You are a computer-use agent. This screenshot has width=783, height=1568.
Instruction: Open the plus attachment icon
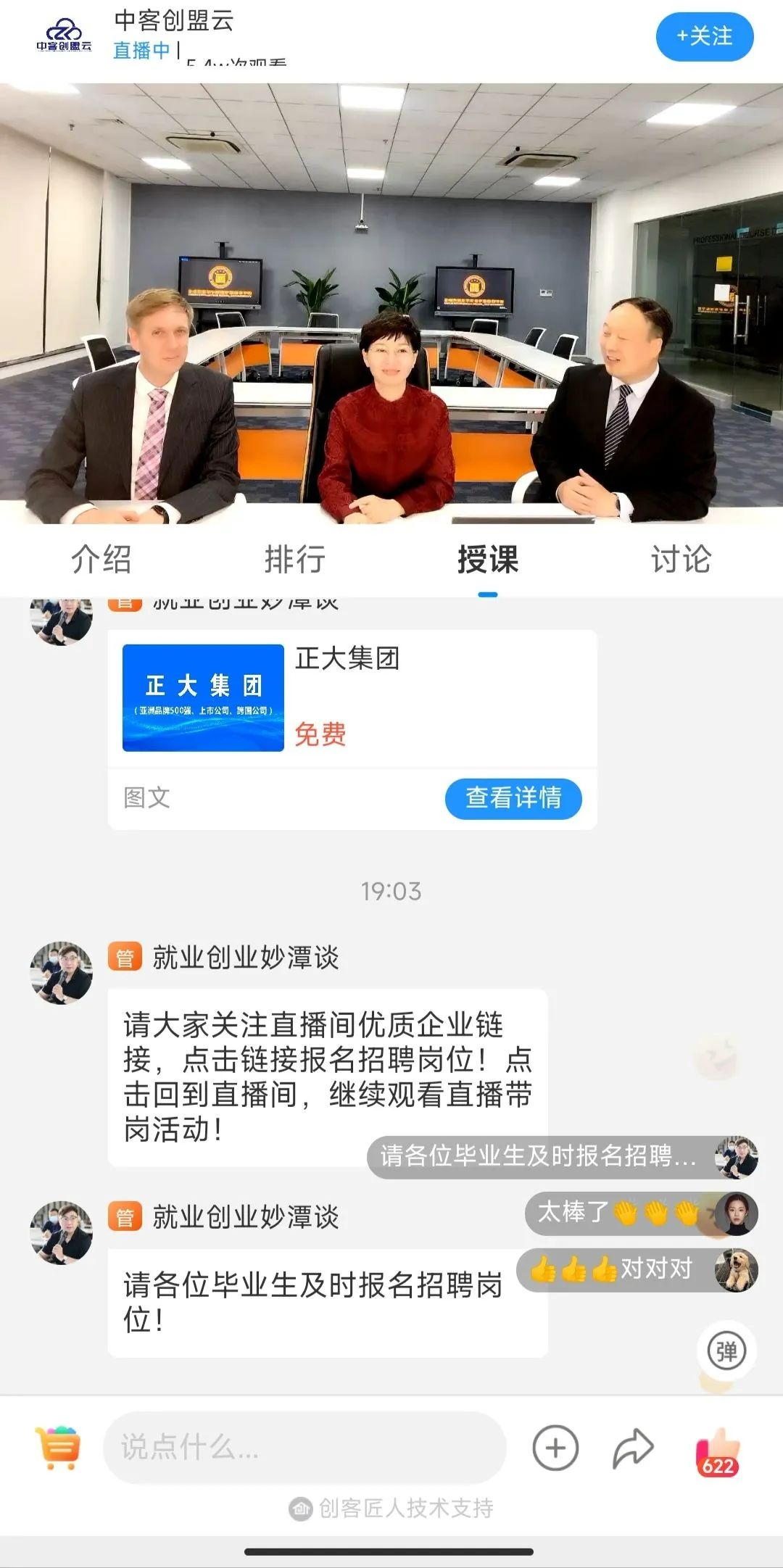(555, 1448)
